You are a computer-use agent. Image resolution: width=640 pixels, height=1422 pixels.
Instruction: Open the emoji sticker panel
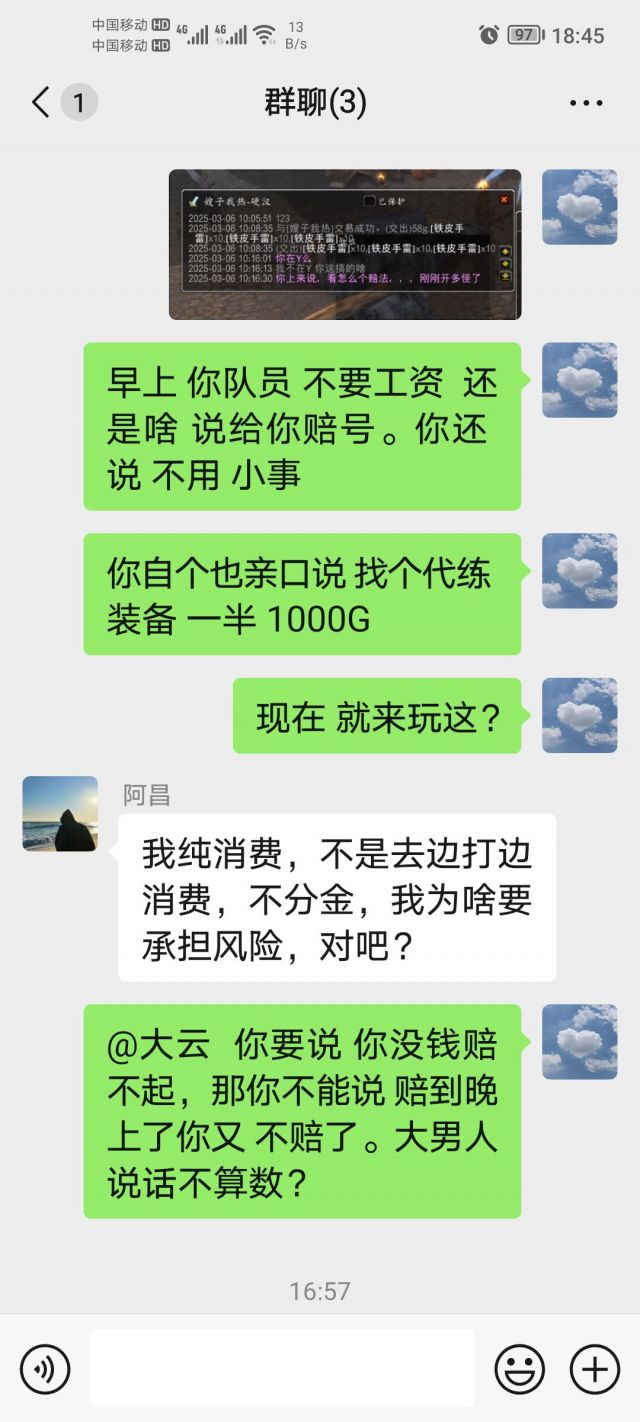tap(520, 1369)
